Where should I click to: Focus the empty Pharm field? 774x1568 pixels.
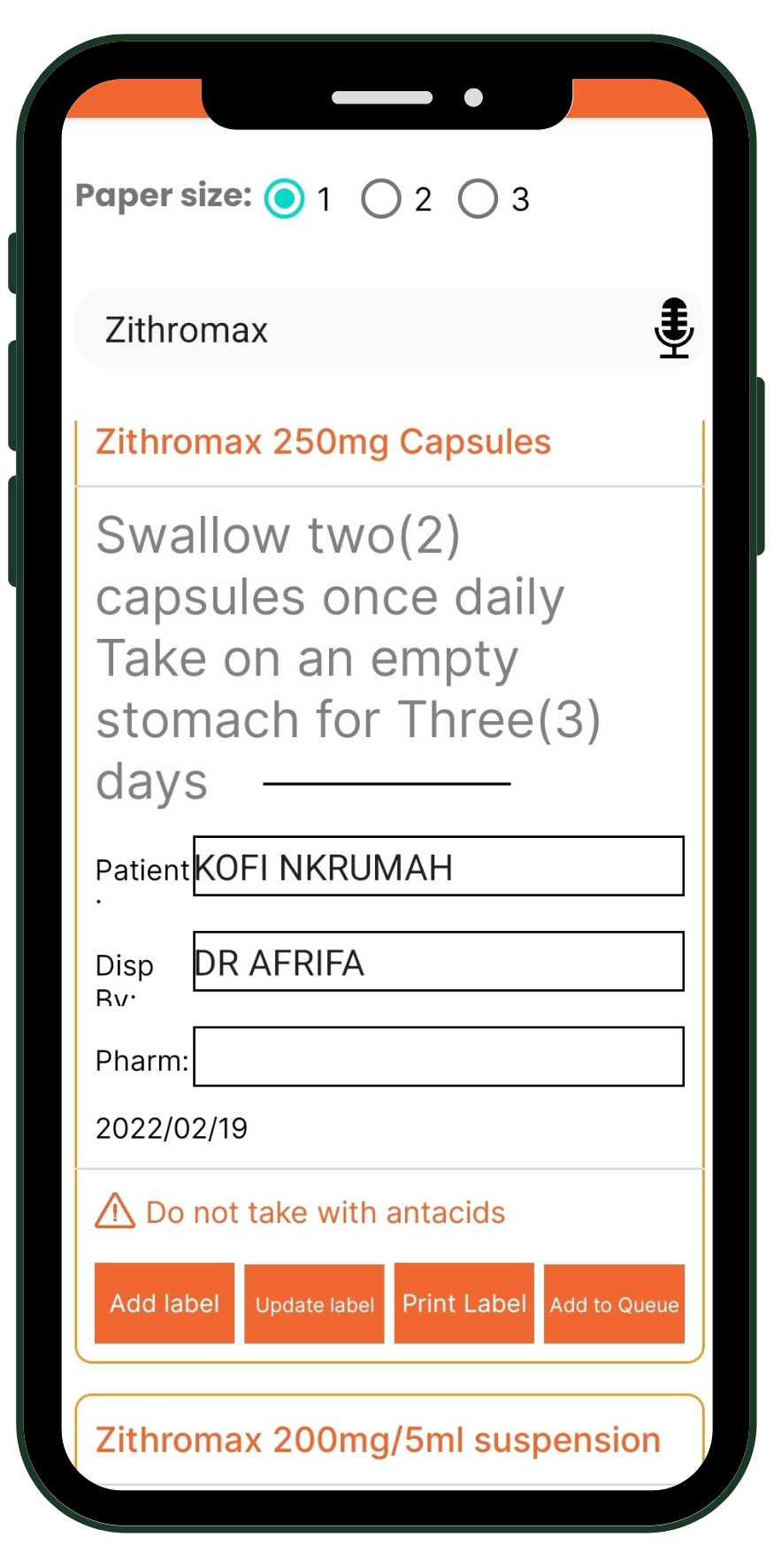point(438,1057)
